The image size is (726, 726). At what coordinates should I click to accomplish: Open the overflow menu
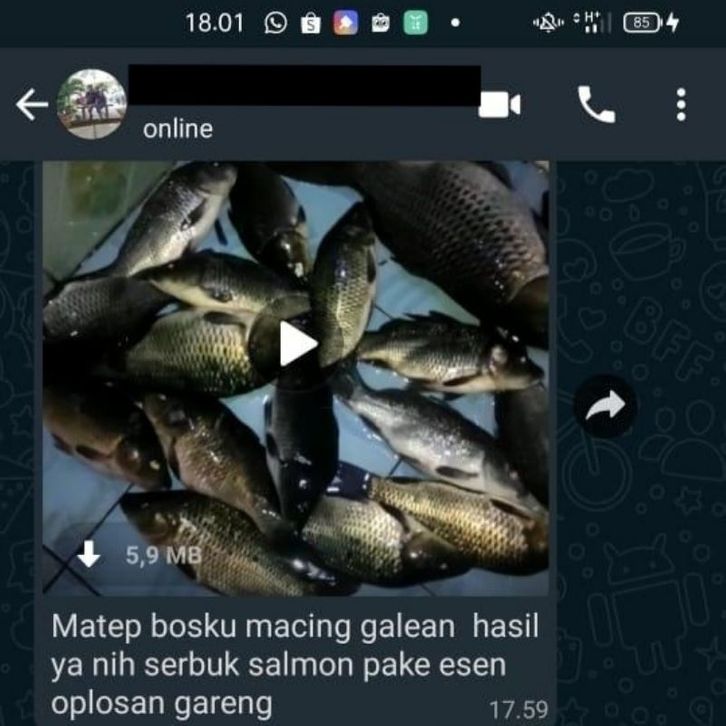[681, 105]
